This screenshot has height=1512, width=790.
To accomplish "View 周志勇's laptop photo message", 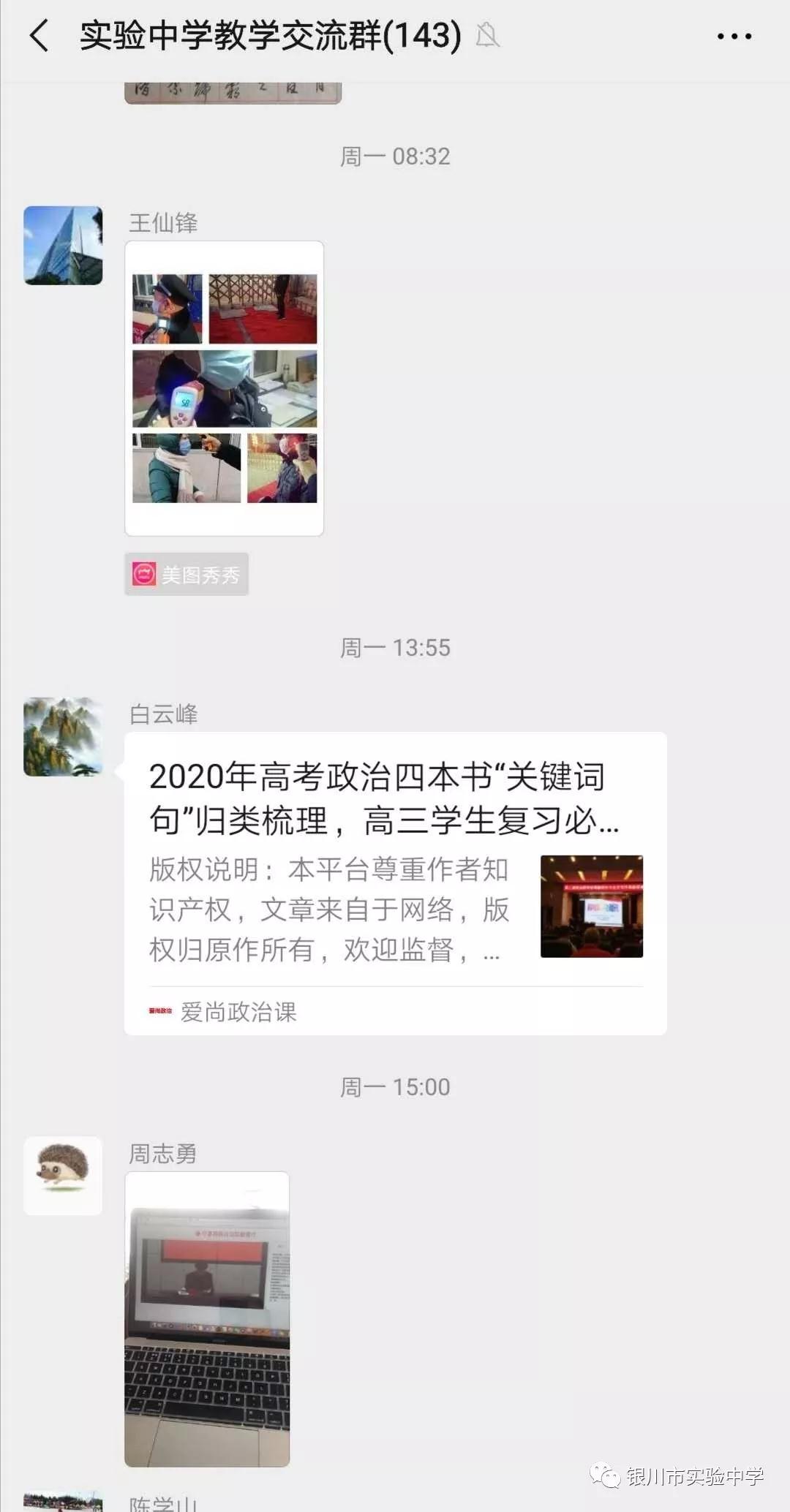I will 207,1319.
